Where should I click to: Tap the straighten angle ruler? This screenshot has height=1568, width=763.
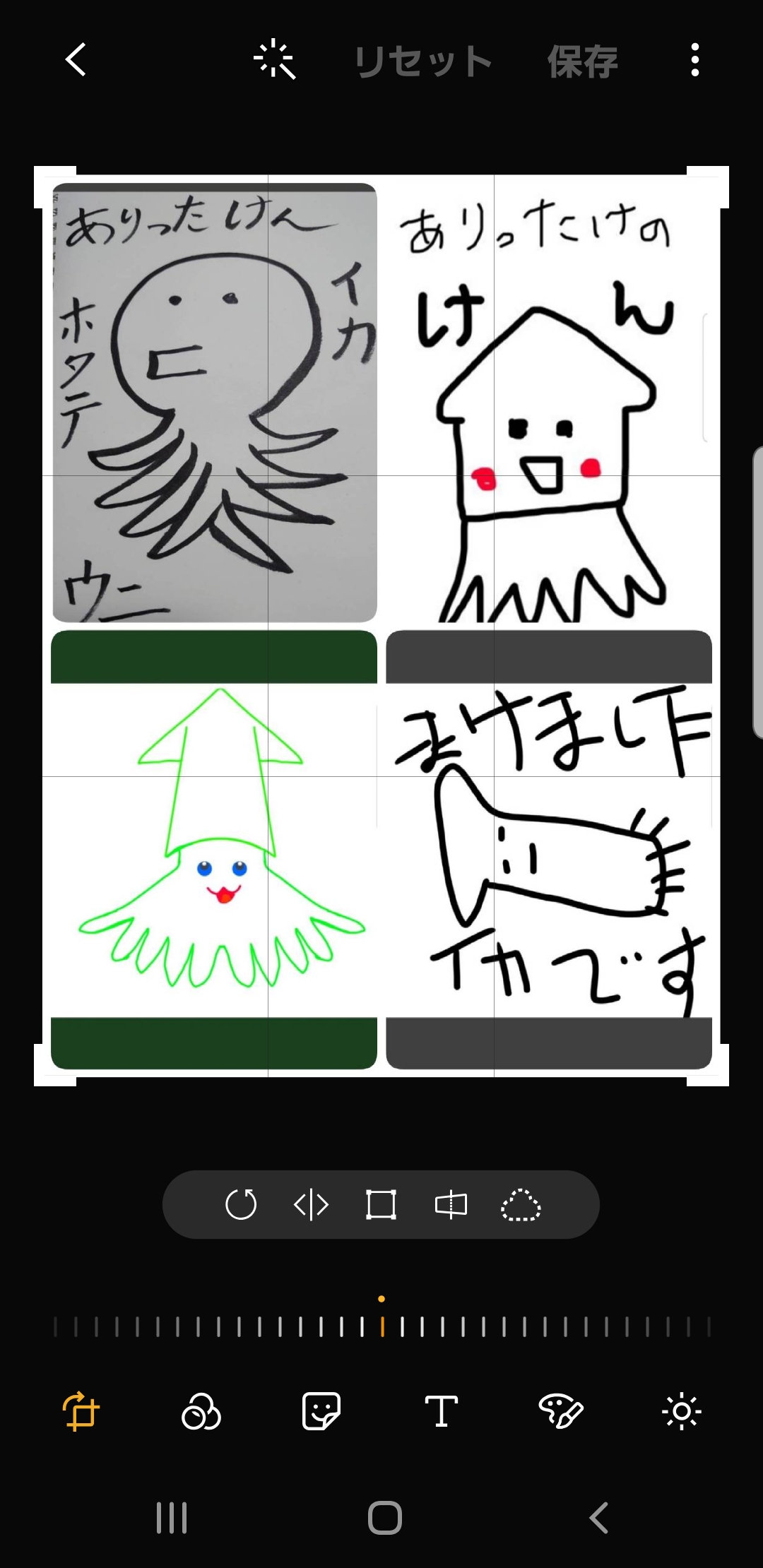pos(381,1326)
